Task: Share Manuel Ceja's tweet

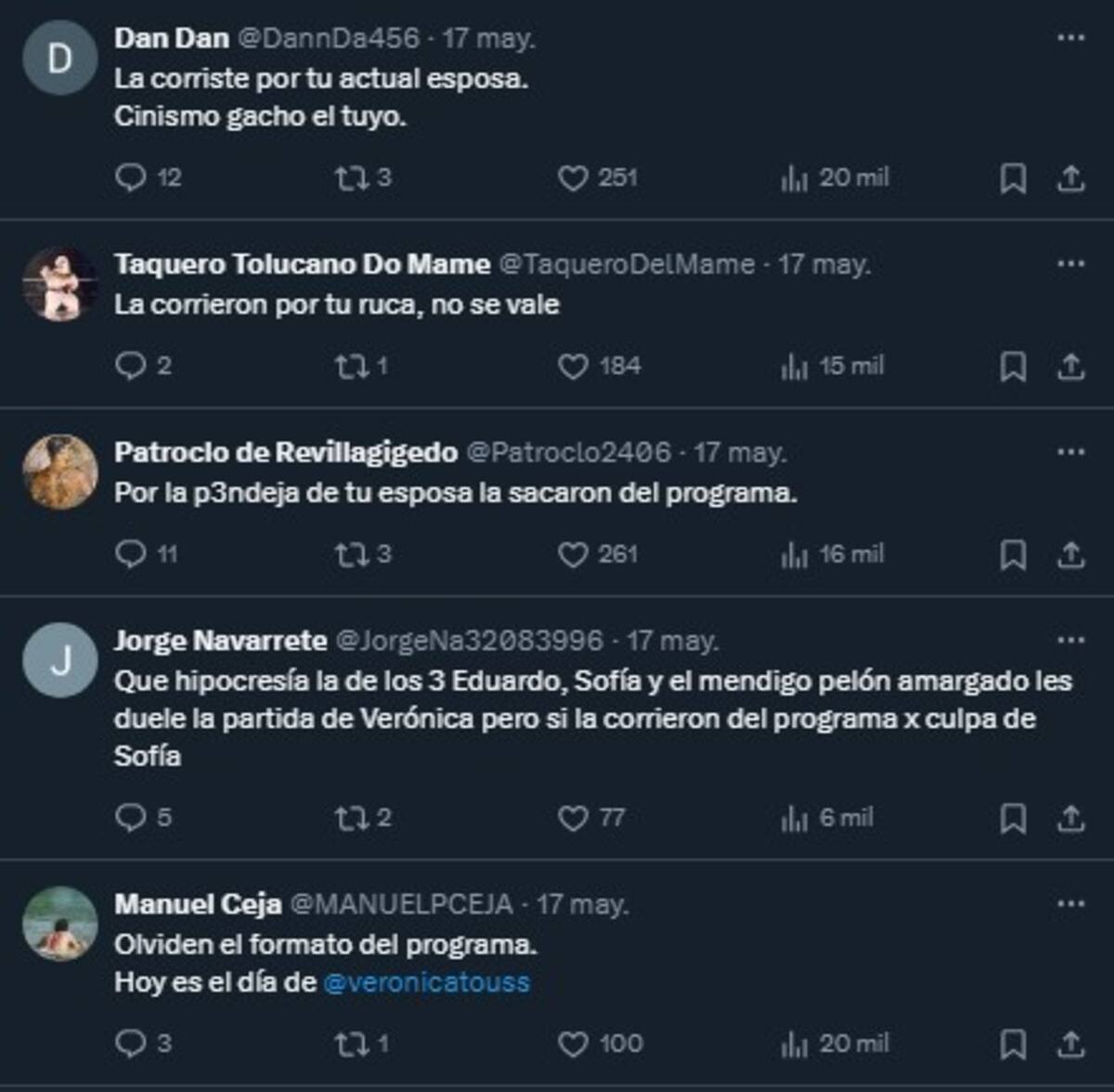Action: (x=1070, y=1045)
